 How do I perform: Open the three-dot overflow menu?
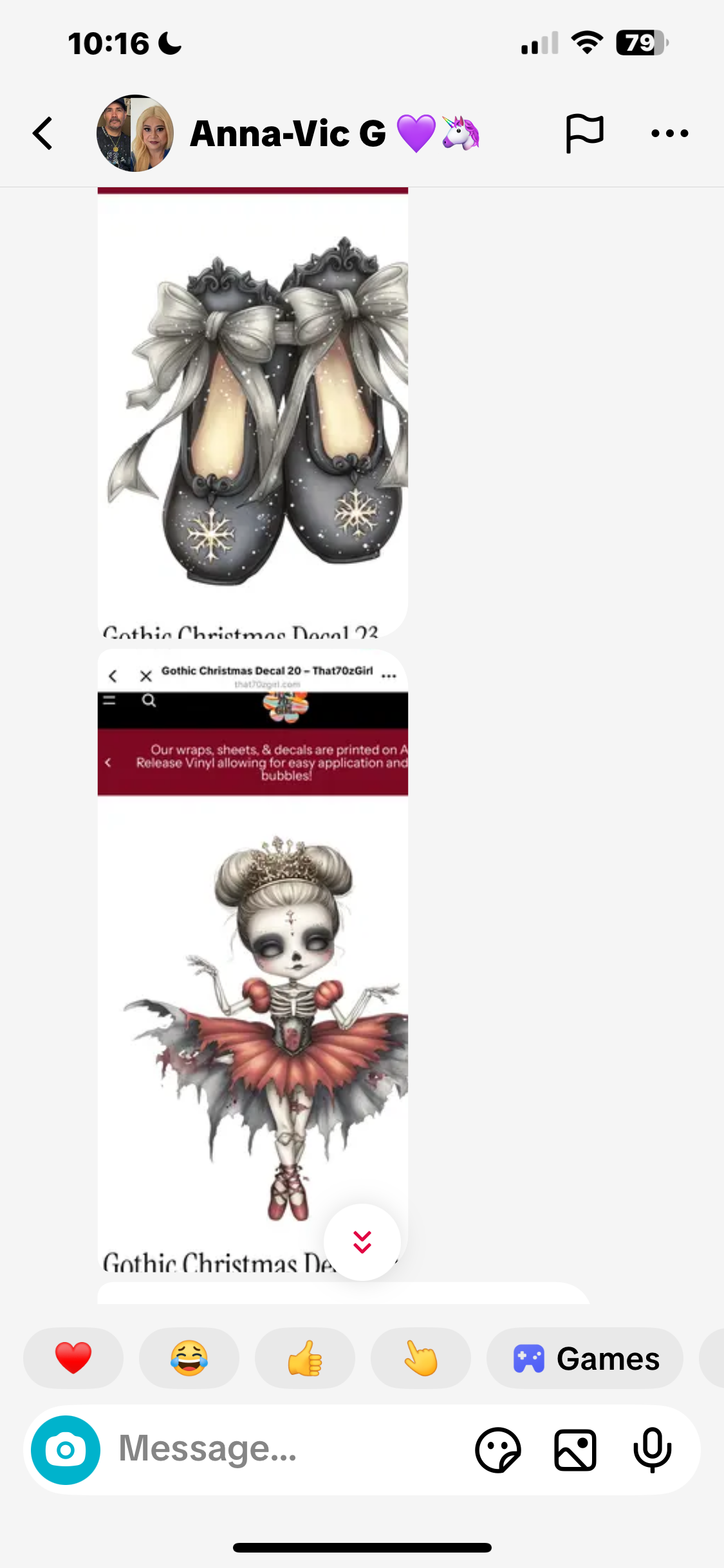pyautogui.click(x=669, y=134)
